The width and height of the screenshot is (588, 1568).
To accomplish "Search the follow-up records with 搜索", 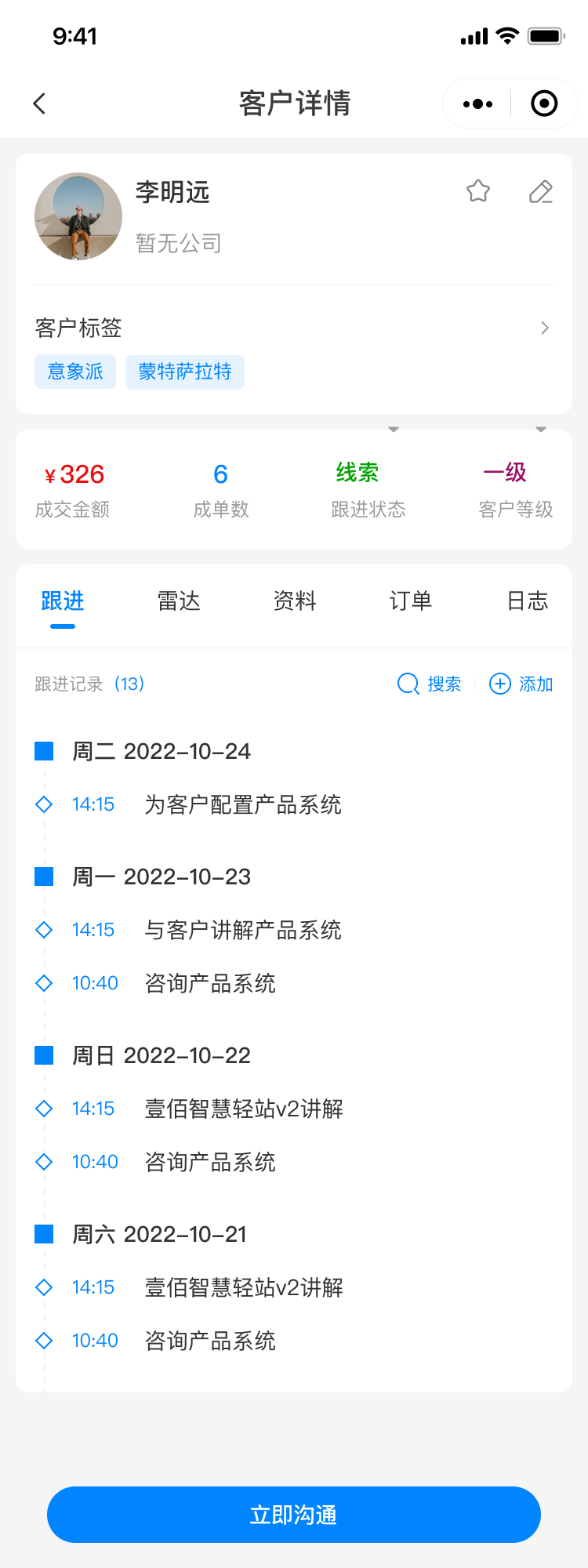I will pyautogui.click(x=430, y=684).
